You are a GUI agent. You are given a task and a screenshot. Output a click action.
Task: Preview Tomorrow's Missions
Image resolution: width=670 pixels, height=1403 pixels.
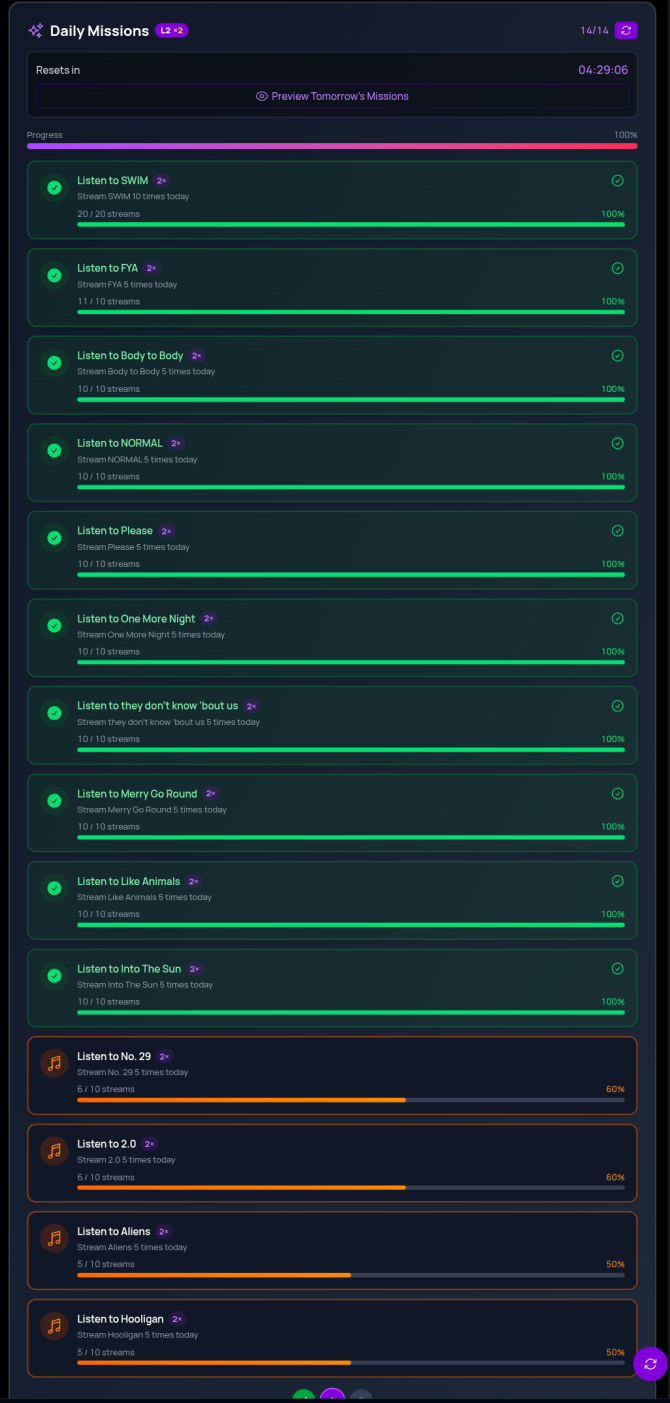(x=332, y=97)
